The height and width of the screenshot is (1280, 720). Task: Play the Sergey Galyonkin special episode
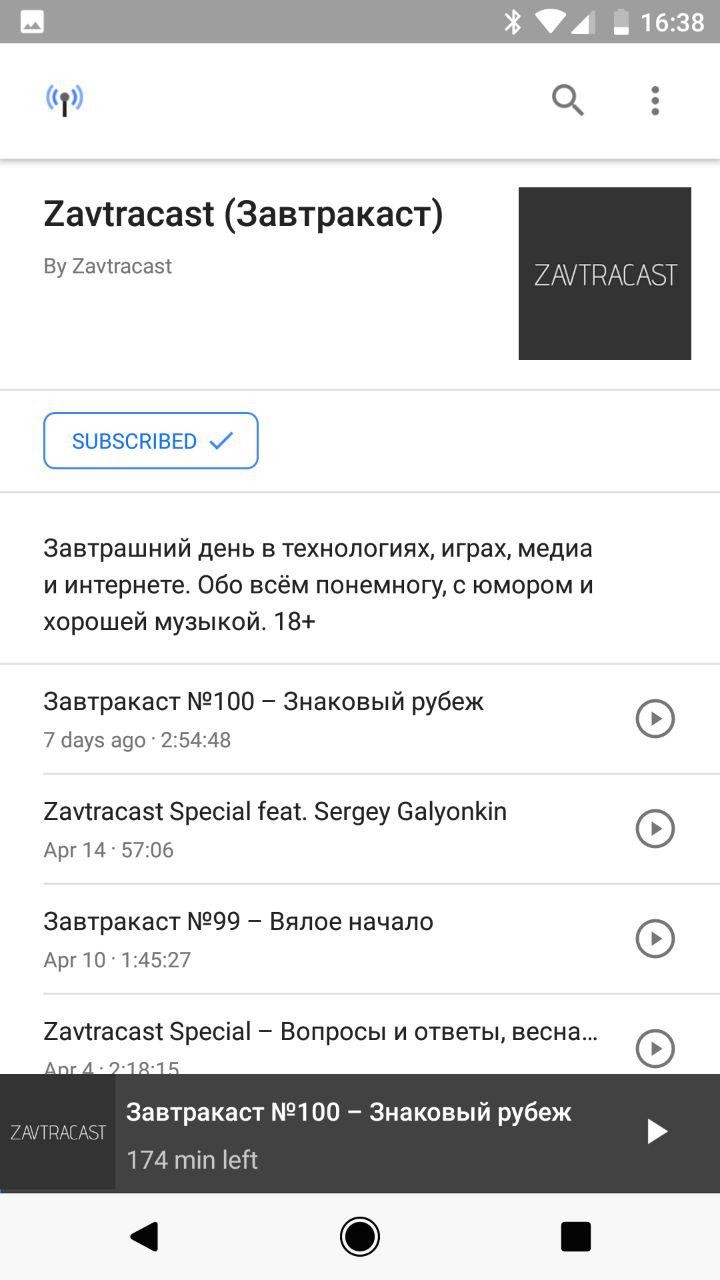tap(656, 829)
